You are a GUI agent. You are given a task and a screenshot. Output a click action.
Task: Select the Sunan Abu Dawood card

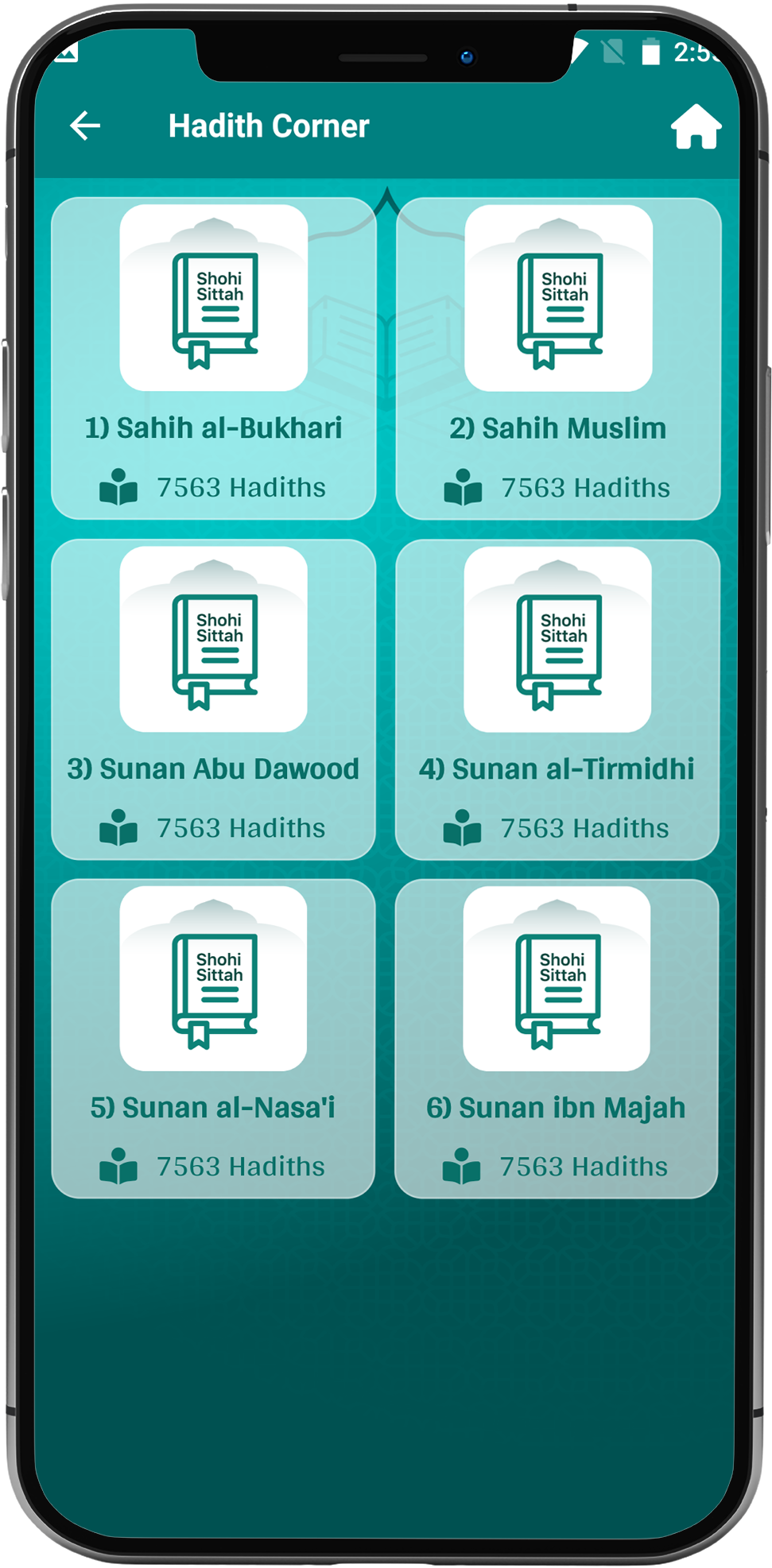(213, 699)
